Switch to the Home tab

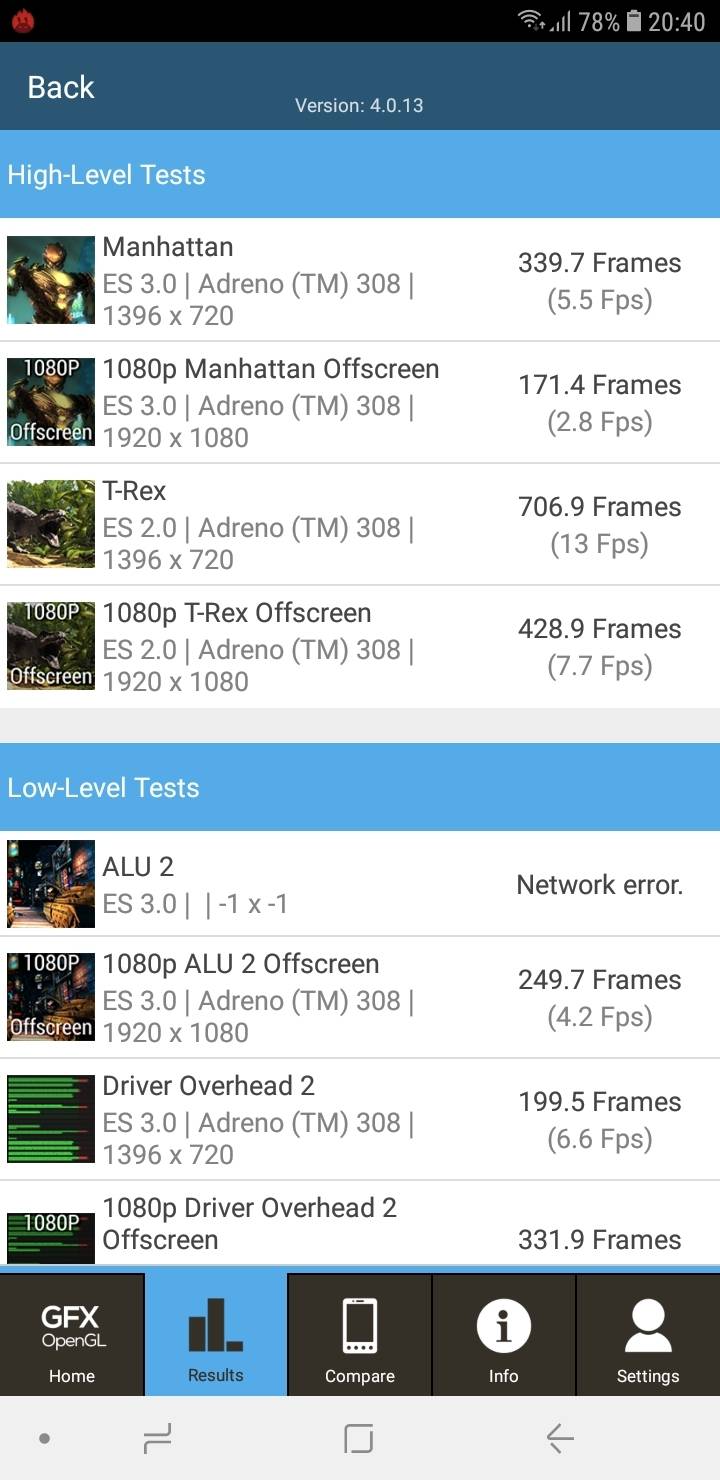(72, 1335)
